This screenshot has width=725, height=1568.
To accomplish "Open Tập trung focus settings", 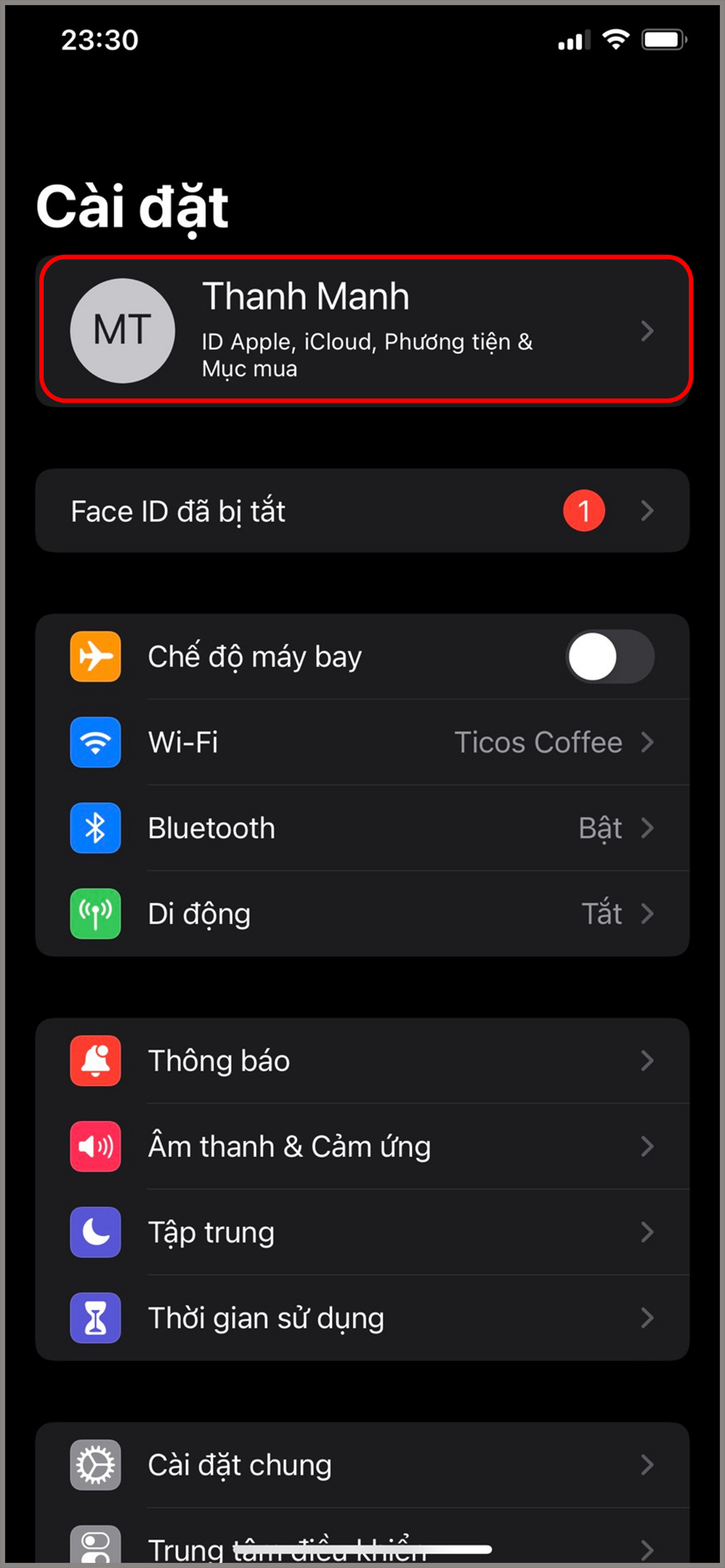I will [361, 1233].
